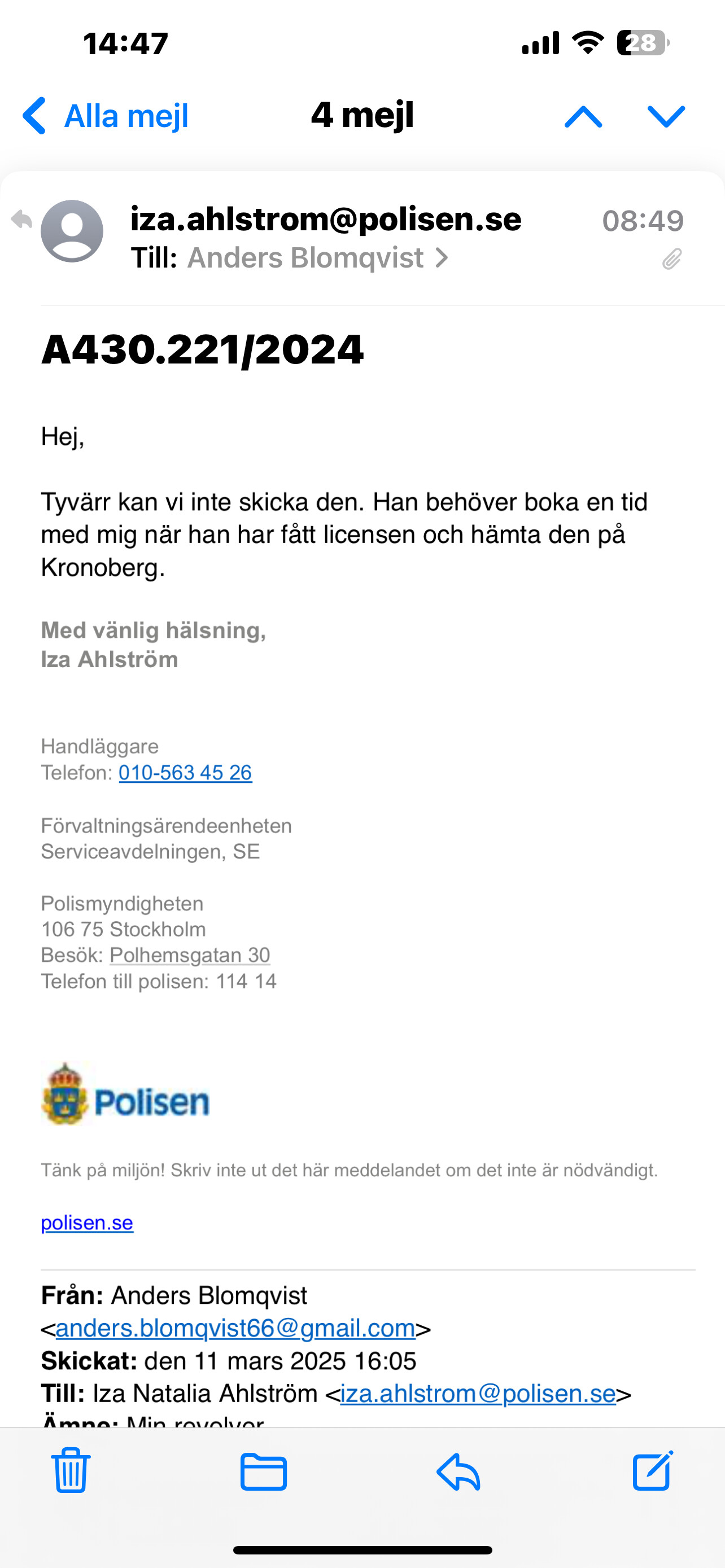This screenshot has height=1568, width=725.
Task: Open the polisen.se link
Action: tap(87, 1223)
